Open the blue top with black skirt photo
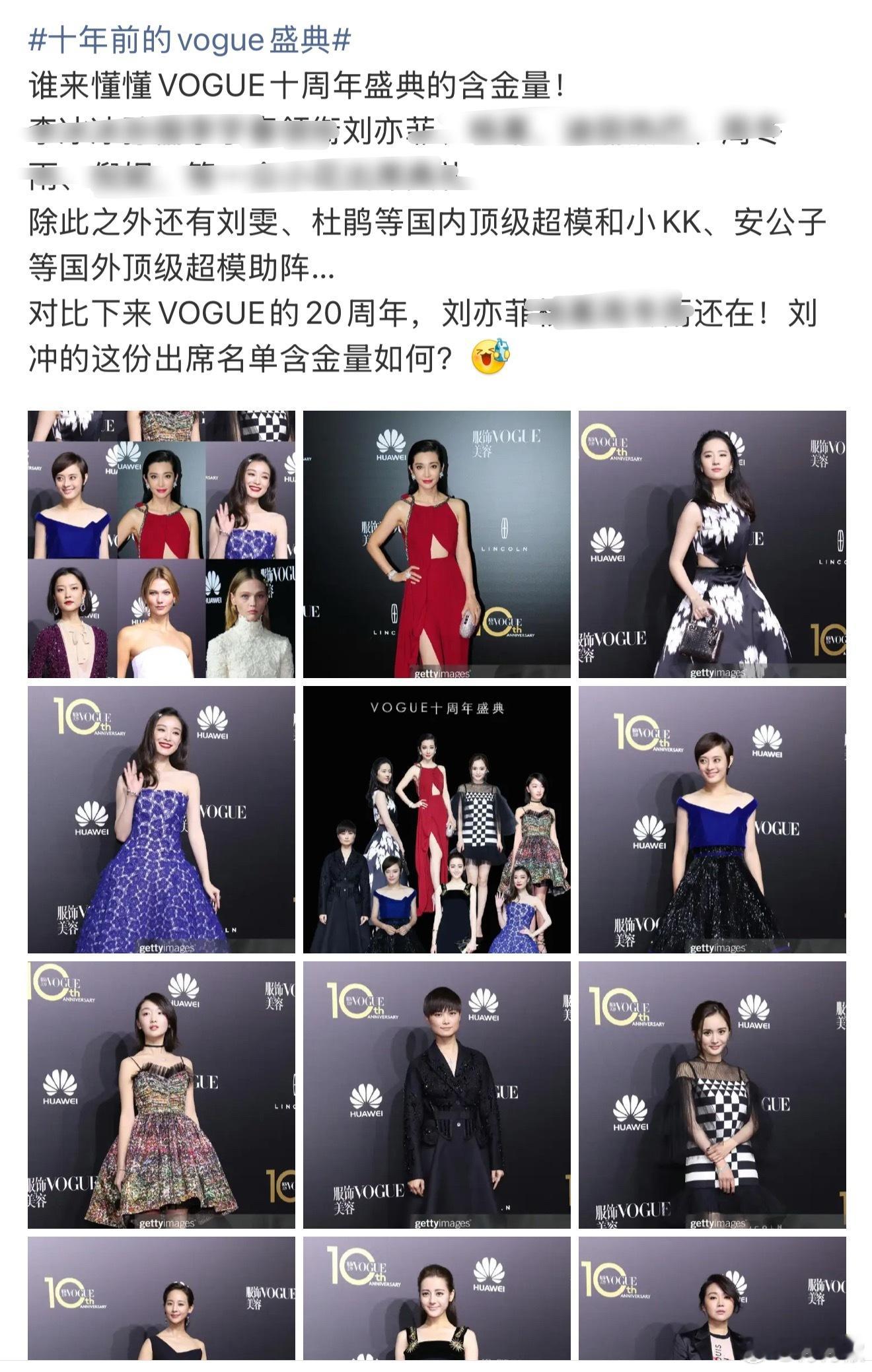872x1372 pixels. pyautogui.click(x=712, y=819)
